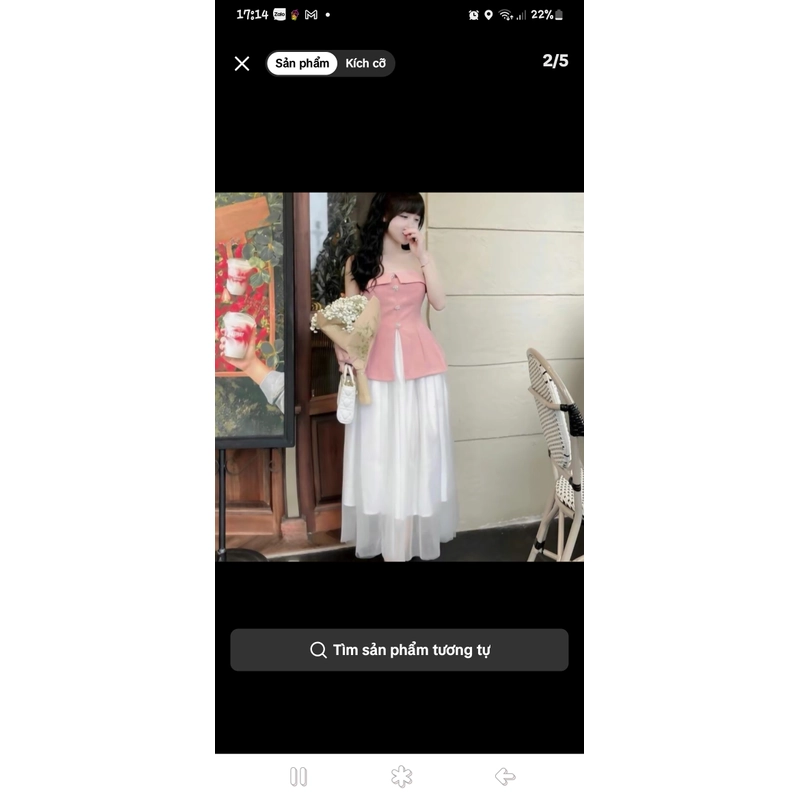The width and height of the screenshot is (800, 800).
Task: Tap Tìm sản phẩm tương tự button
Action: [x=399, y=650]
